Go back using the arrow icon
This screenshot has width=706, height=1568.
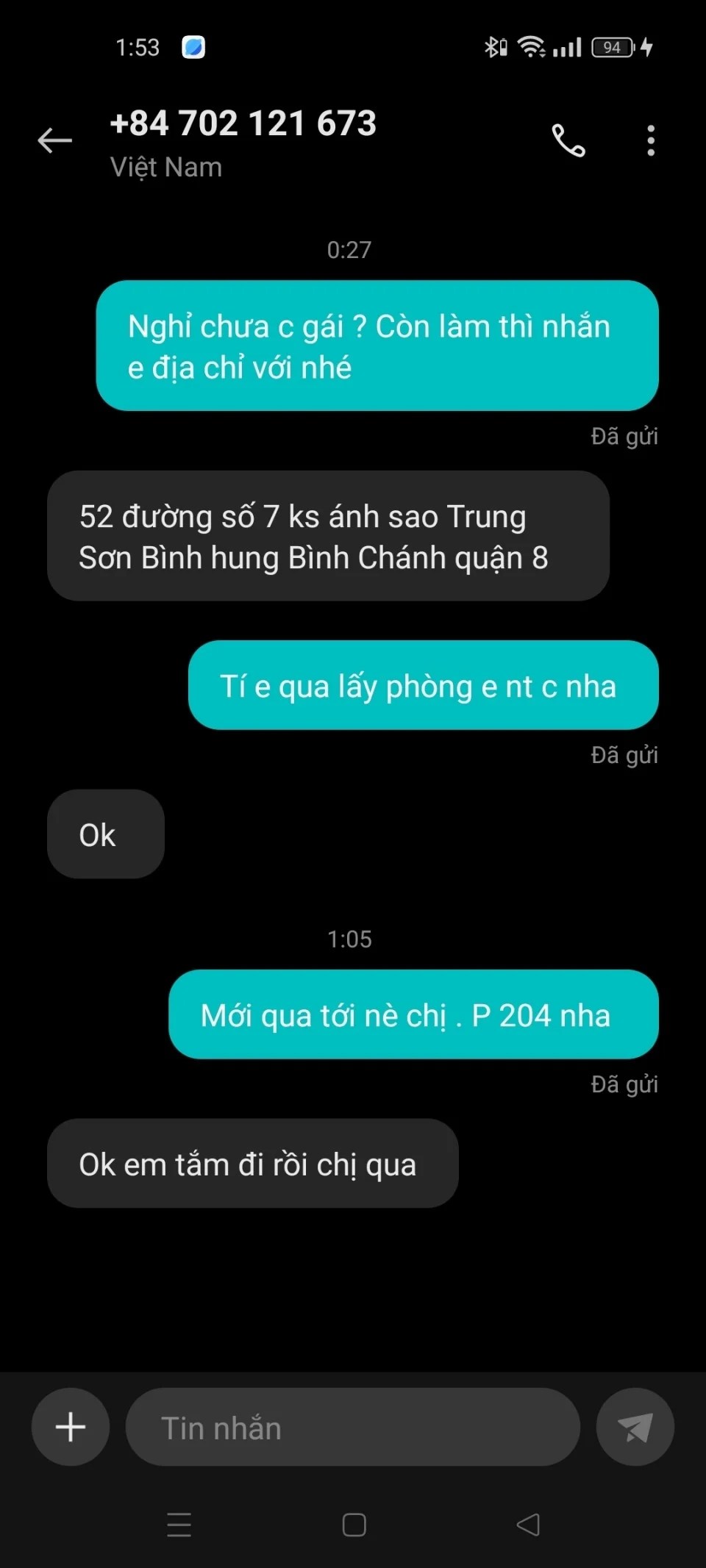[x=55, y=140]
